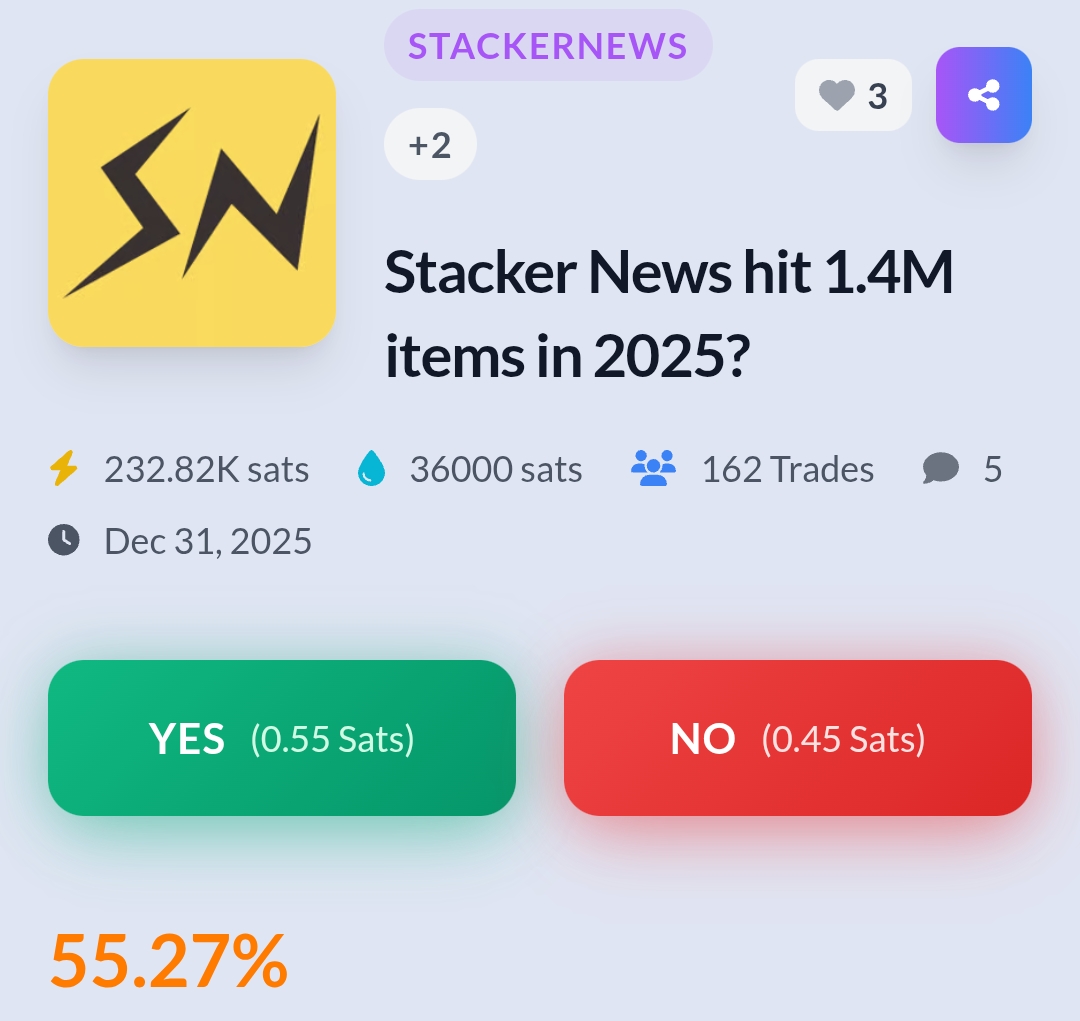Expand the +2 more tags chip
This screenshot has width=1080, height=1021.
coord(430,145)
